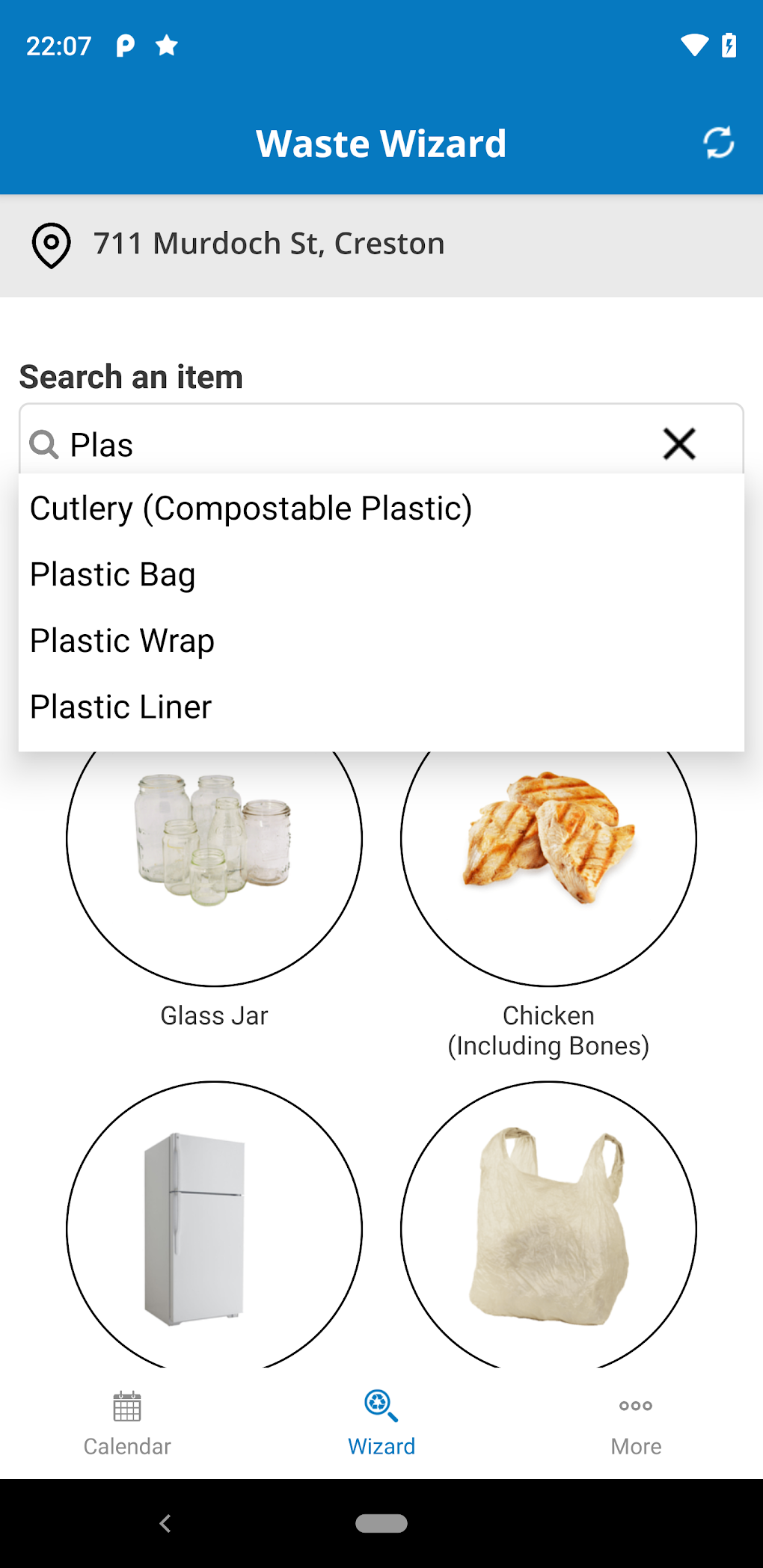Select Plastic Liner suggestion
The image size is (763, 1568).
click(x=121, y=707)
